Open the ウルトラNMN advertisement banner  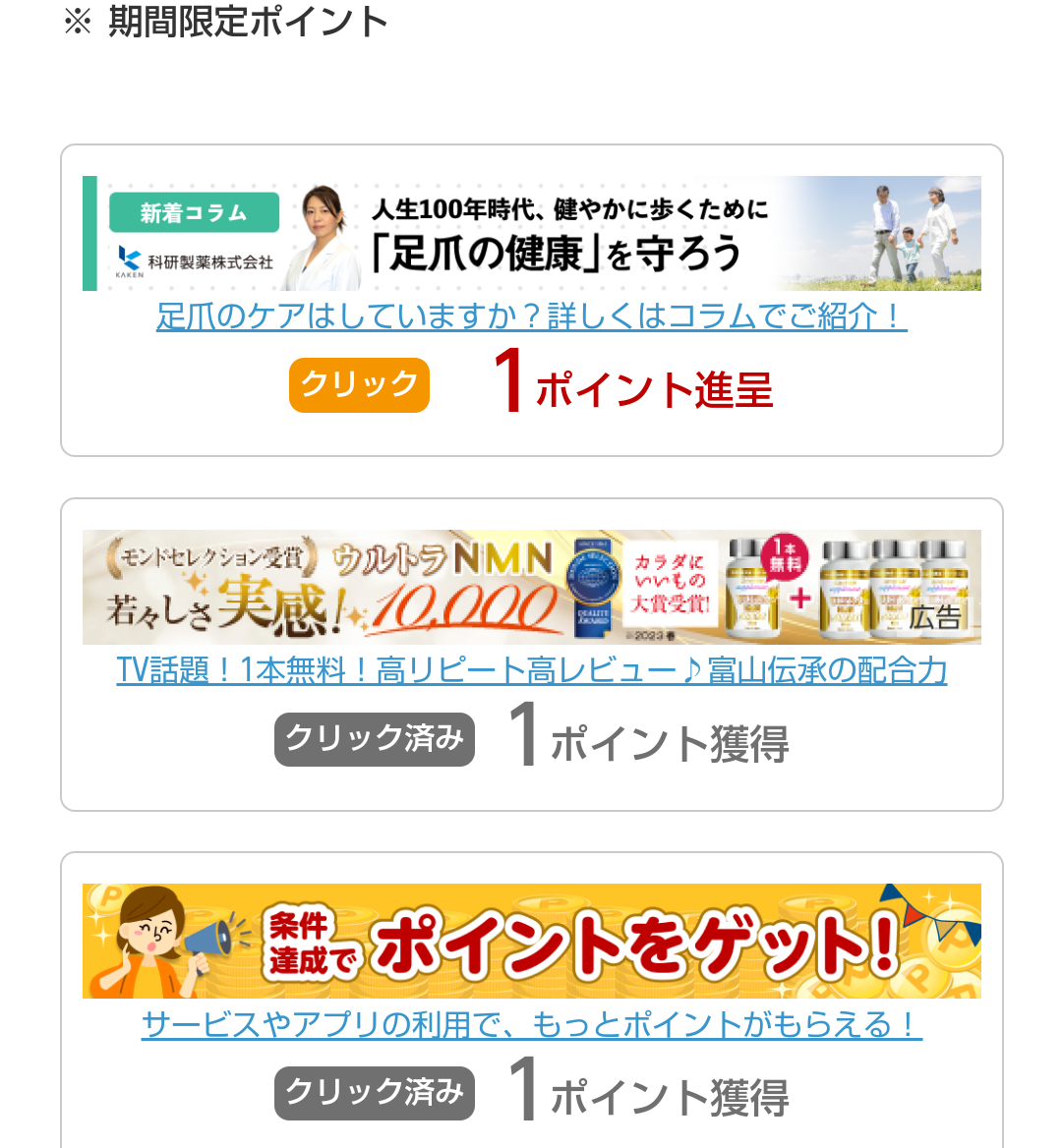531,587
